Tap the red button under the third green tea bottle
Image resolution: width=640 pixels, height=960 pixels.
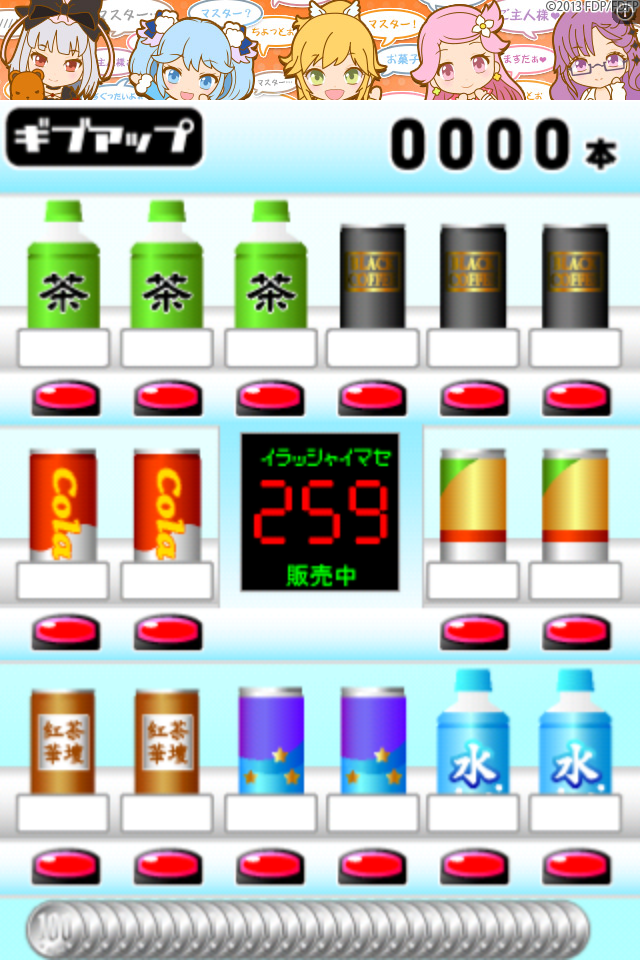click(270, 397)
